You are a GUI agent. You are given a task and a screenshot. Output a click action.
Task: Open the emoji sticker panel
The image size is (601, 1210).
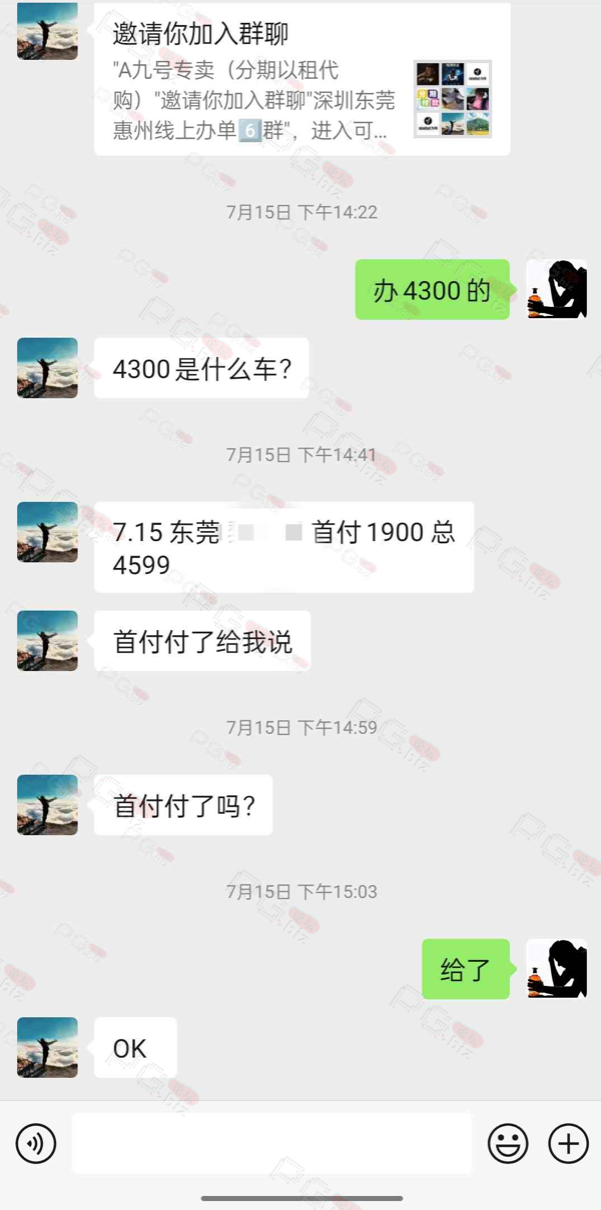point(508,1143)
